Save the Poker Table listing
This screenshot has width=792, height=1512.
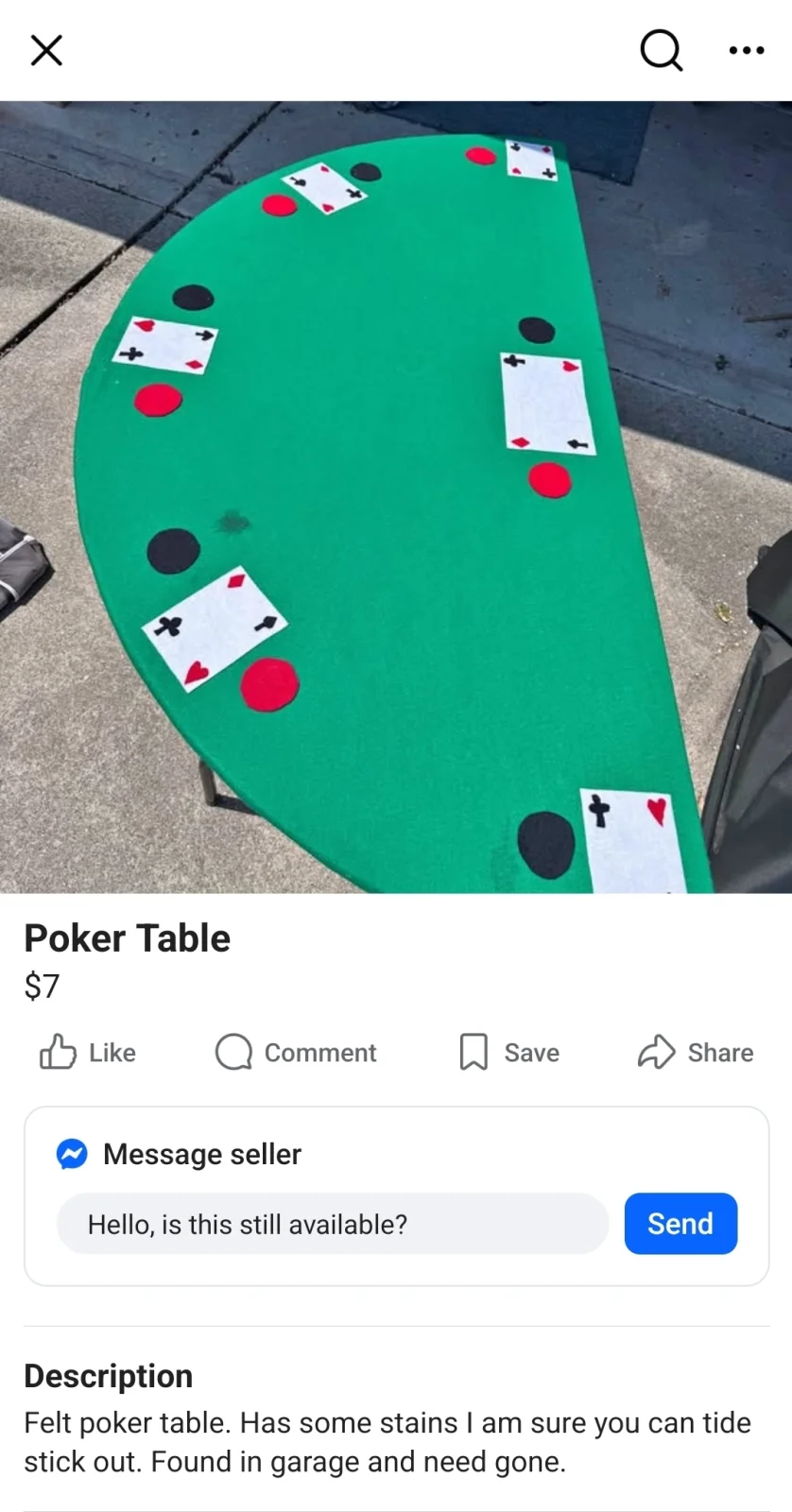click(509, 1052)
